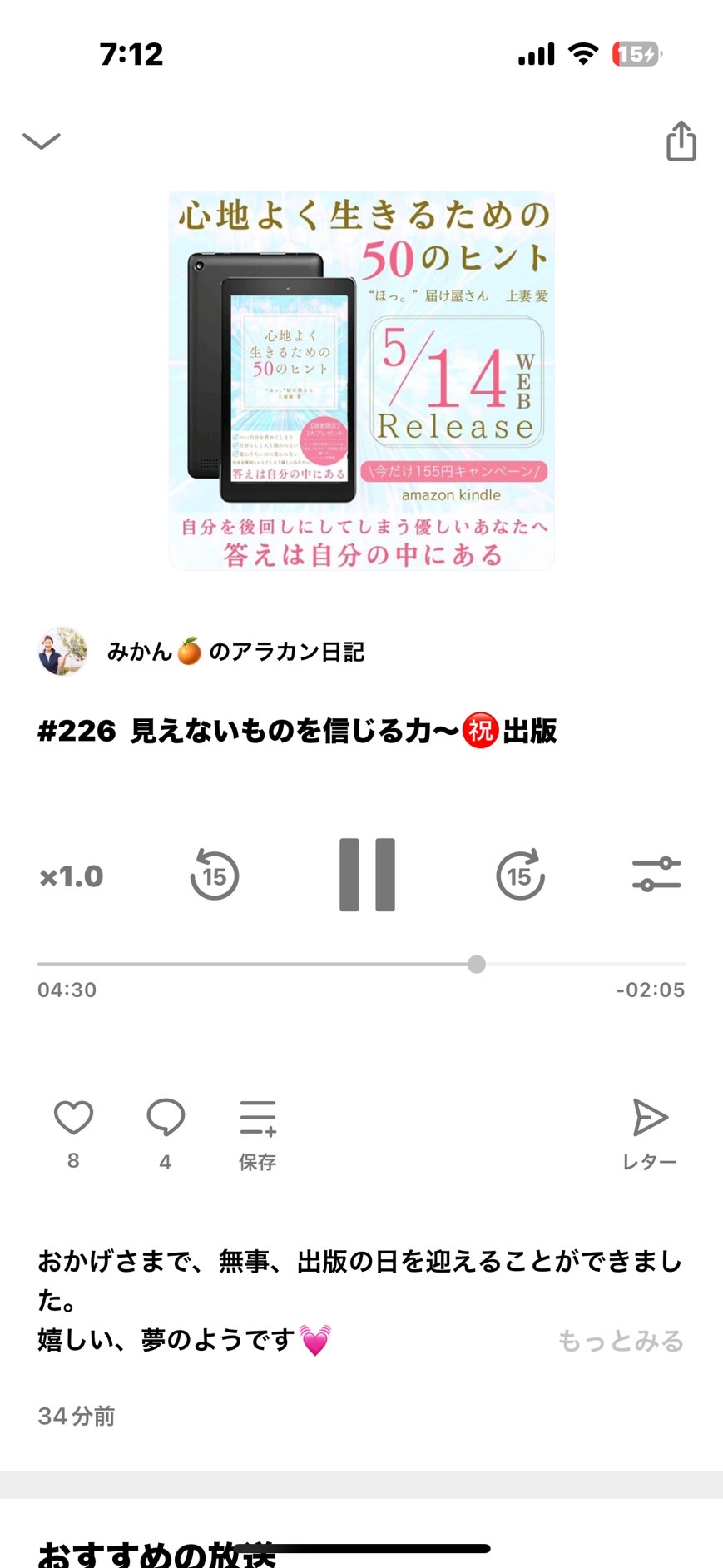Open the audio settings sliders icon
Screen dimensions: 723x1568
click(x=656, y=875)
